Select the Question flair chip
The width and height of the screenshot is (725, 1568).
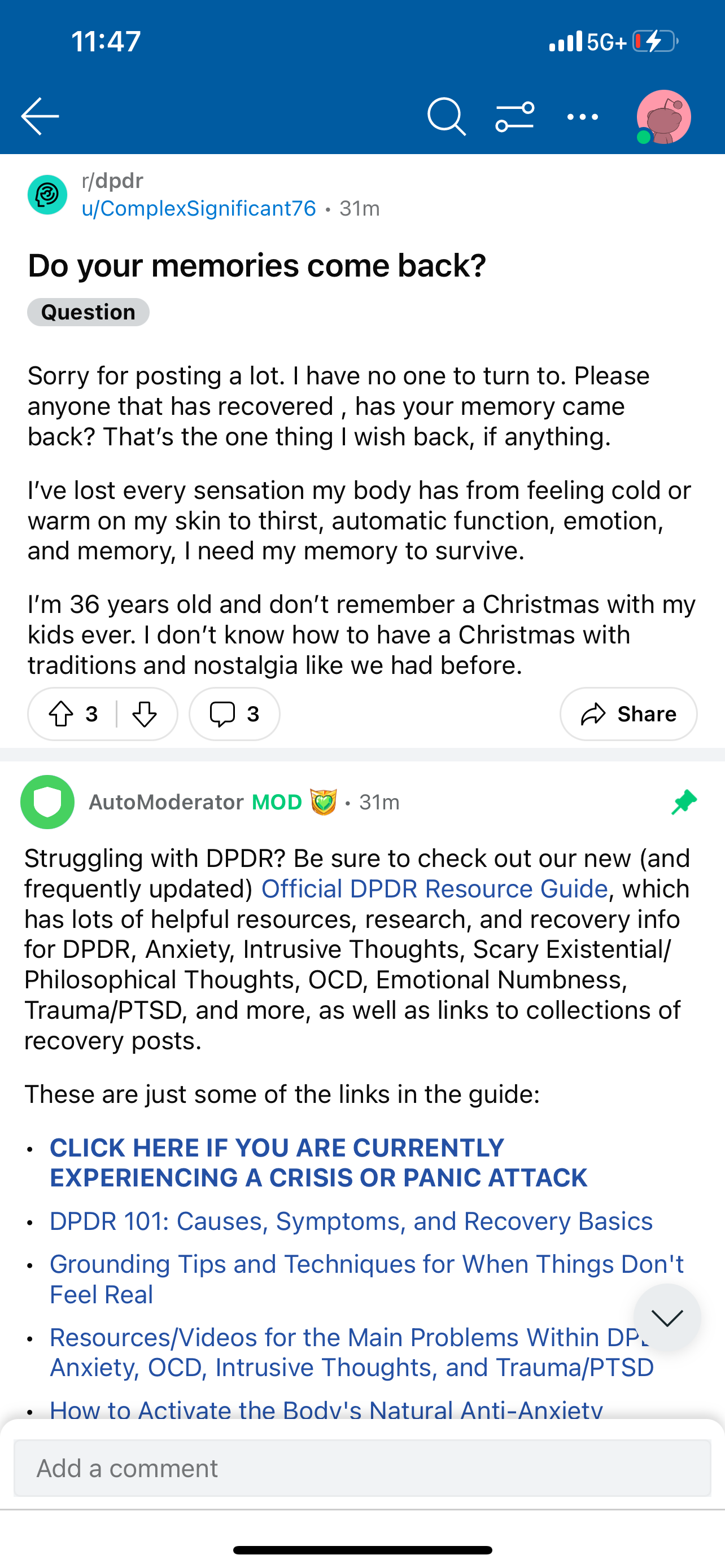[x=88, y=312]
